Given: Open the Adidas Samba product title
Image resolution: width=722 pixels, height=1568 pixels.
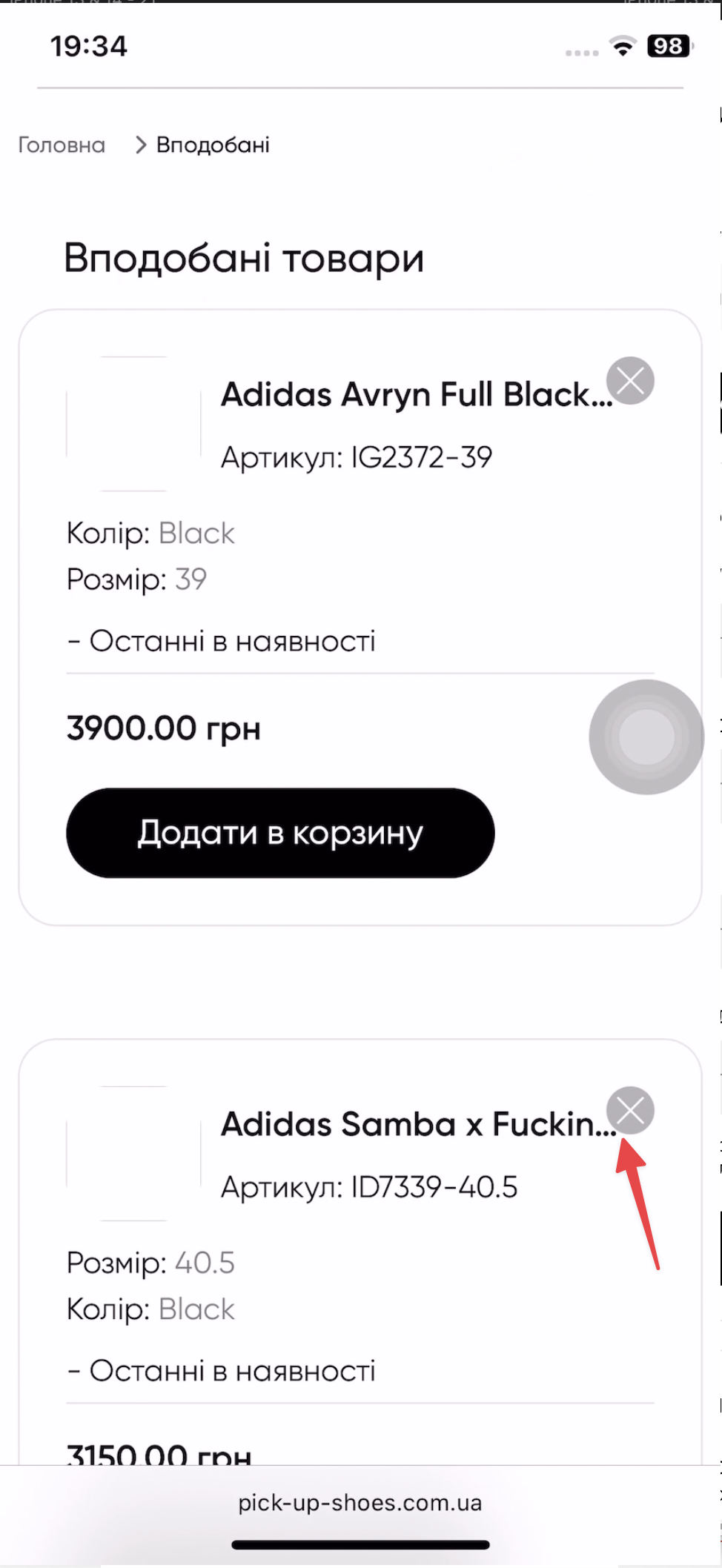Looking at the screenshot, I should click(x=417, y=1125).
